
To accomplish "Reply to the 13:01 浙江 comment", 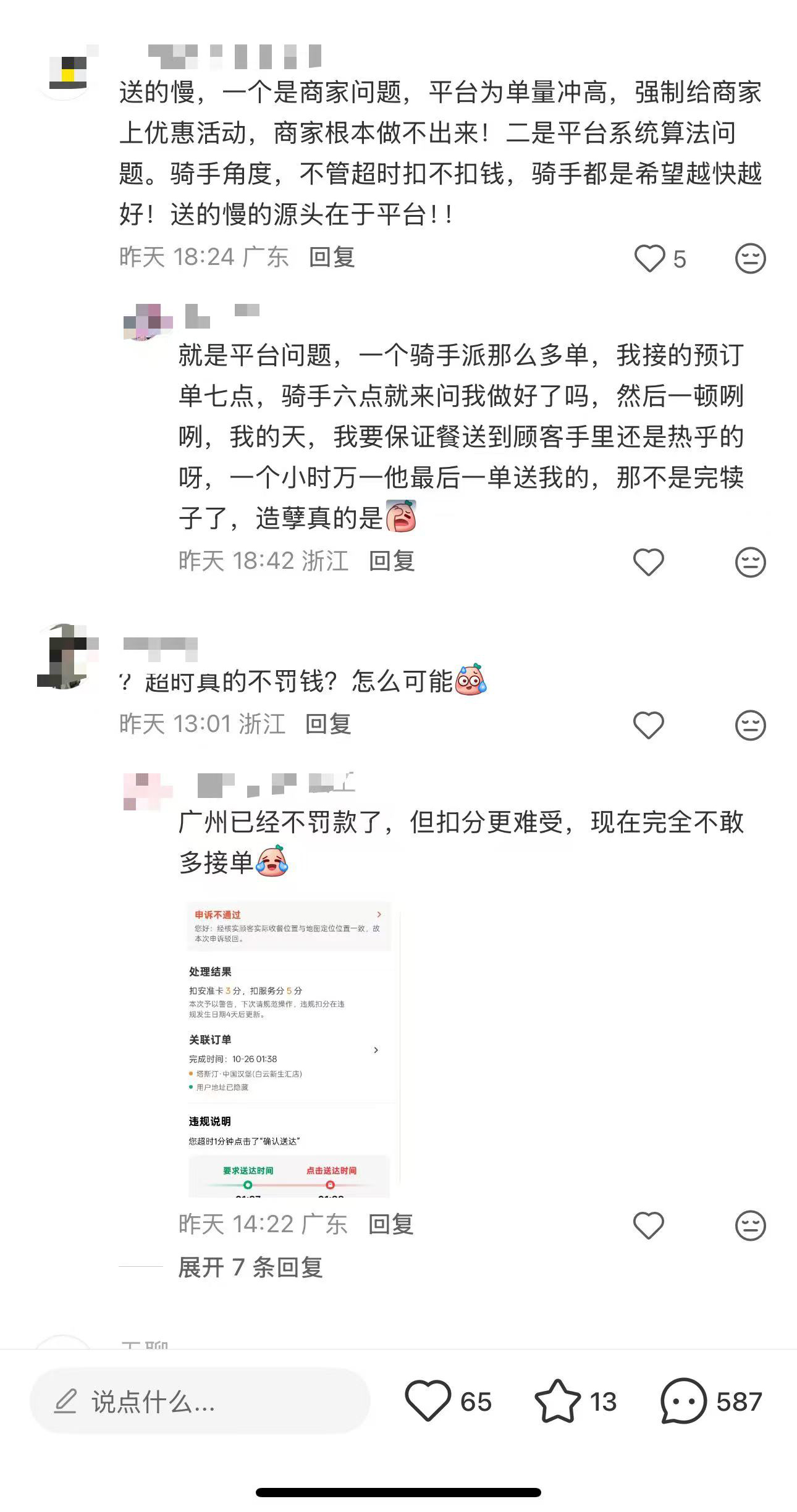I will click(x=328, y=724).
